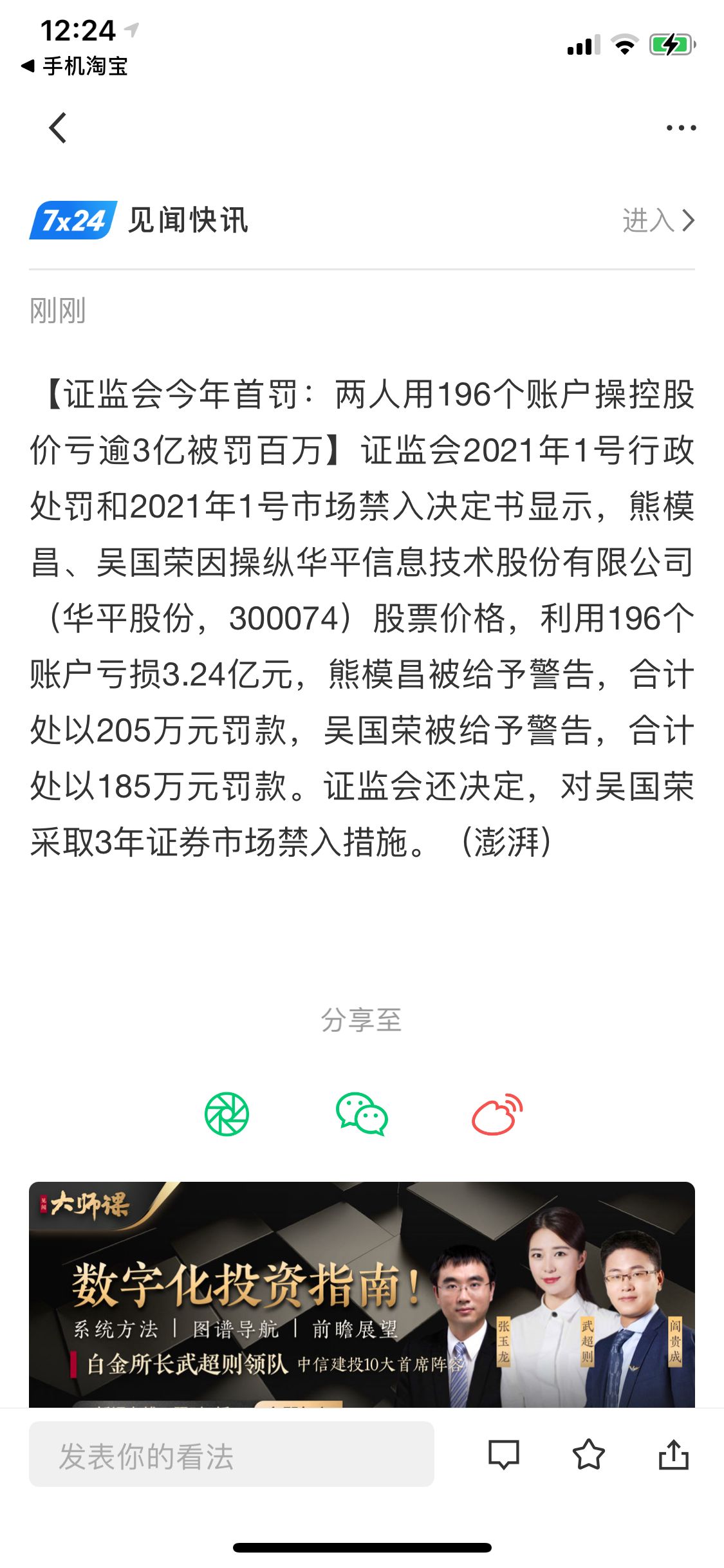Open the three-dot overflow menu
The height and width of the screenshot is (1568, 724).
(680, 128)
